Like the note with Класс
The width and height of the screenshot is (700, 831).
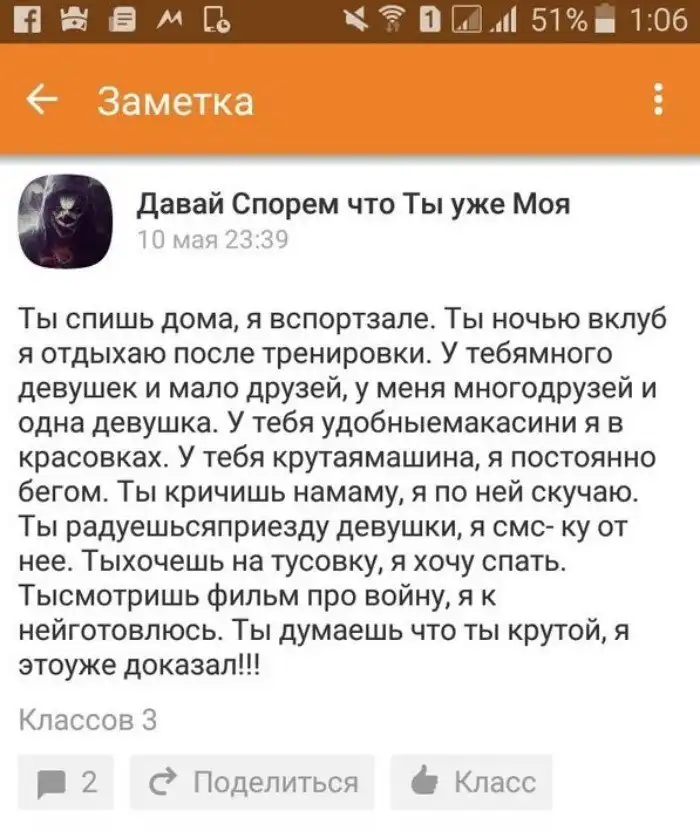[470, 782]
